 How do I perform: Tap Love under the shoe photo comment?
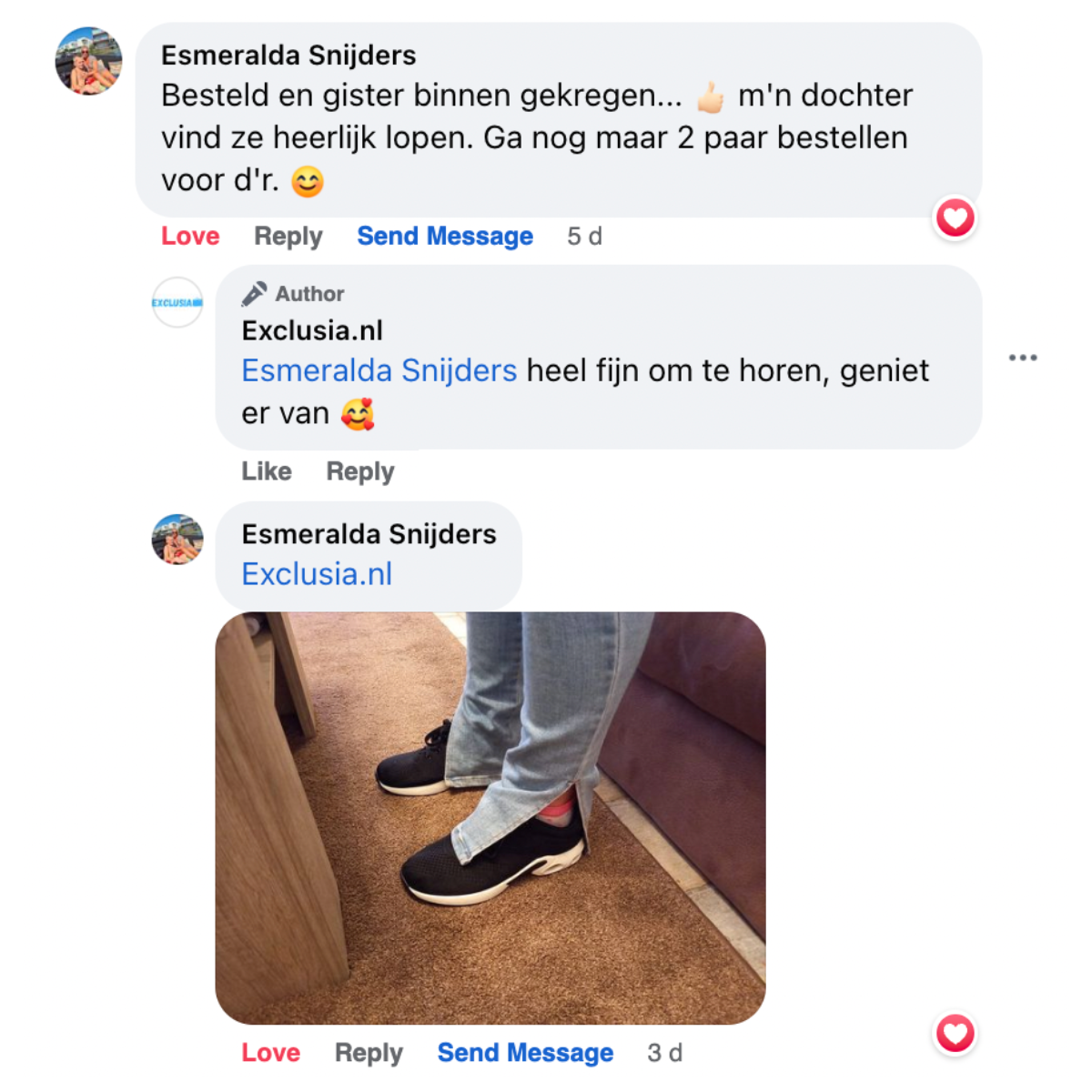pyautogui.click(x=270, y=1053)
